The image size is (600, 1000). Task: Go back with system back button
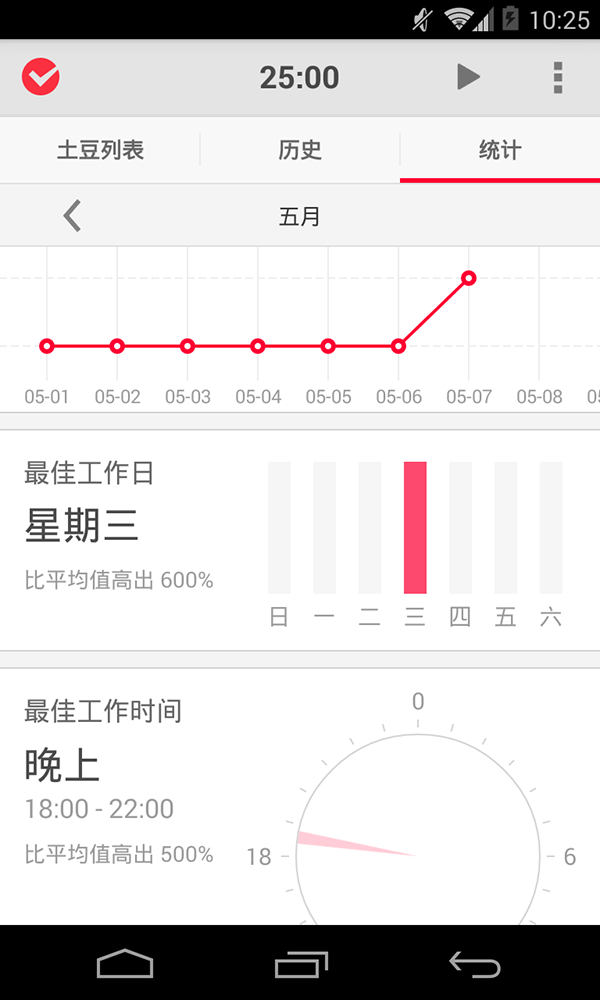point(474,963)
